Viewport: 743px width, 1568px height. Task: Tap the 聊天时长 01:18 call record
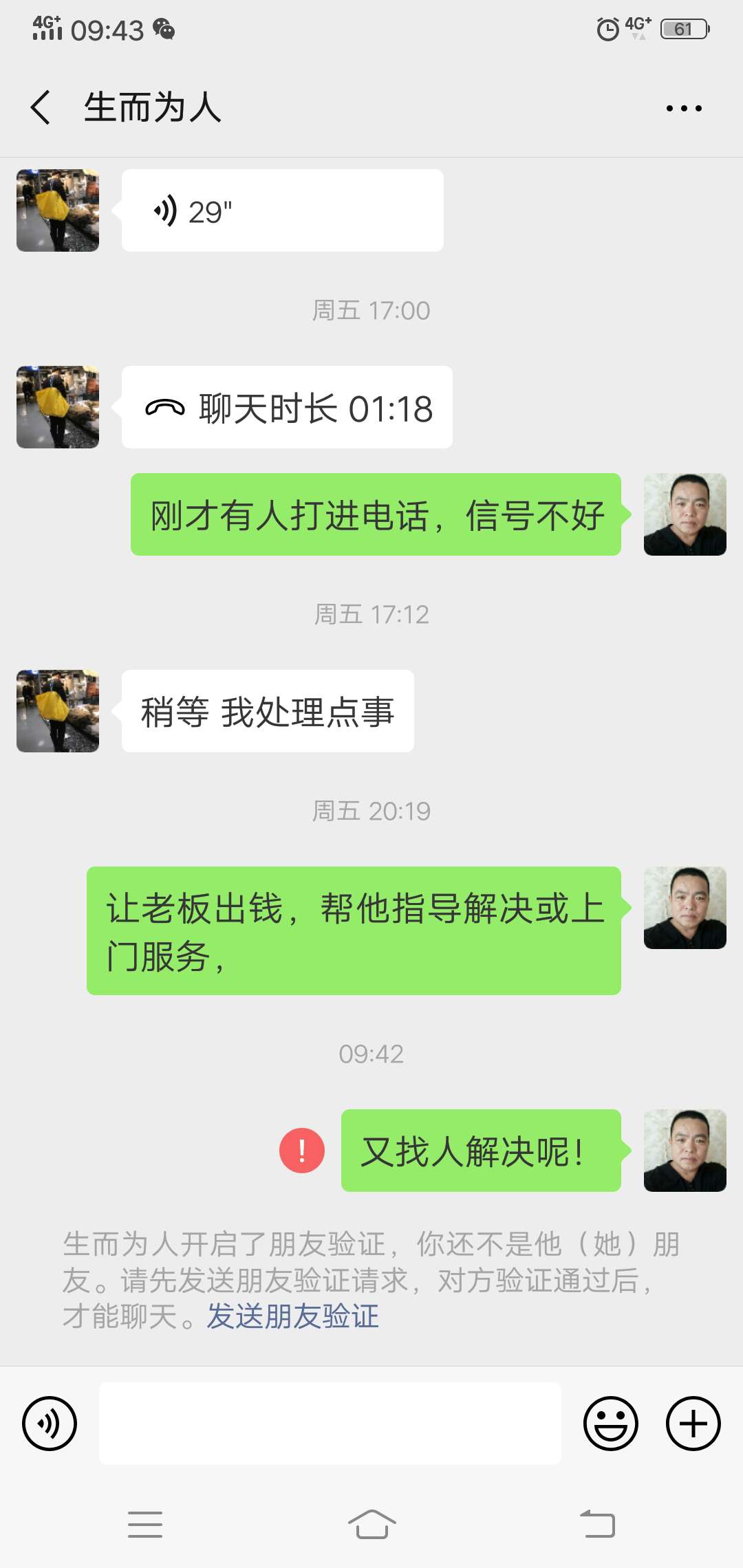tap(288, 408)
